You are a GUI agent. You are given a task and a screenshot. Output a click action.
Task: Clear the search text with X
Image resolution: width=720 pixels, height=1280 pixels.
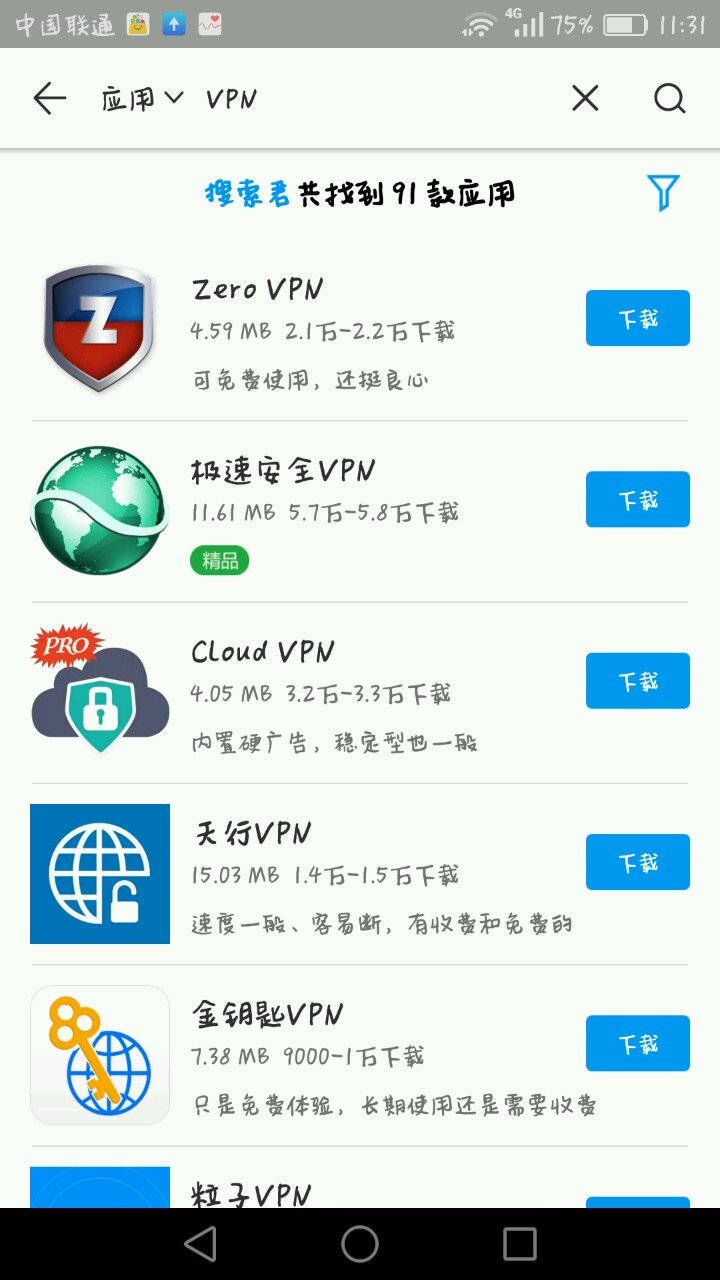(x=585, y=98)
